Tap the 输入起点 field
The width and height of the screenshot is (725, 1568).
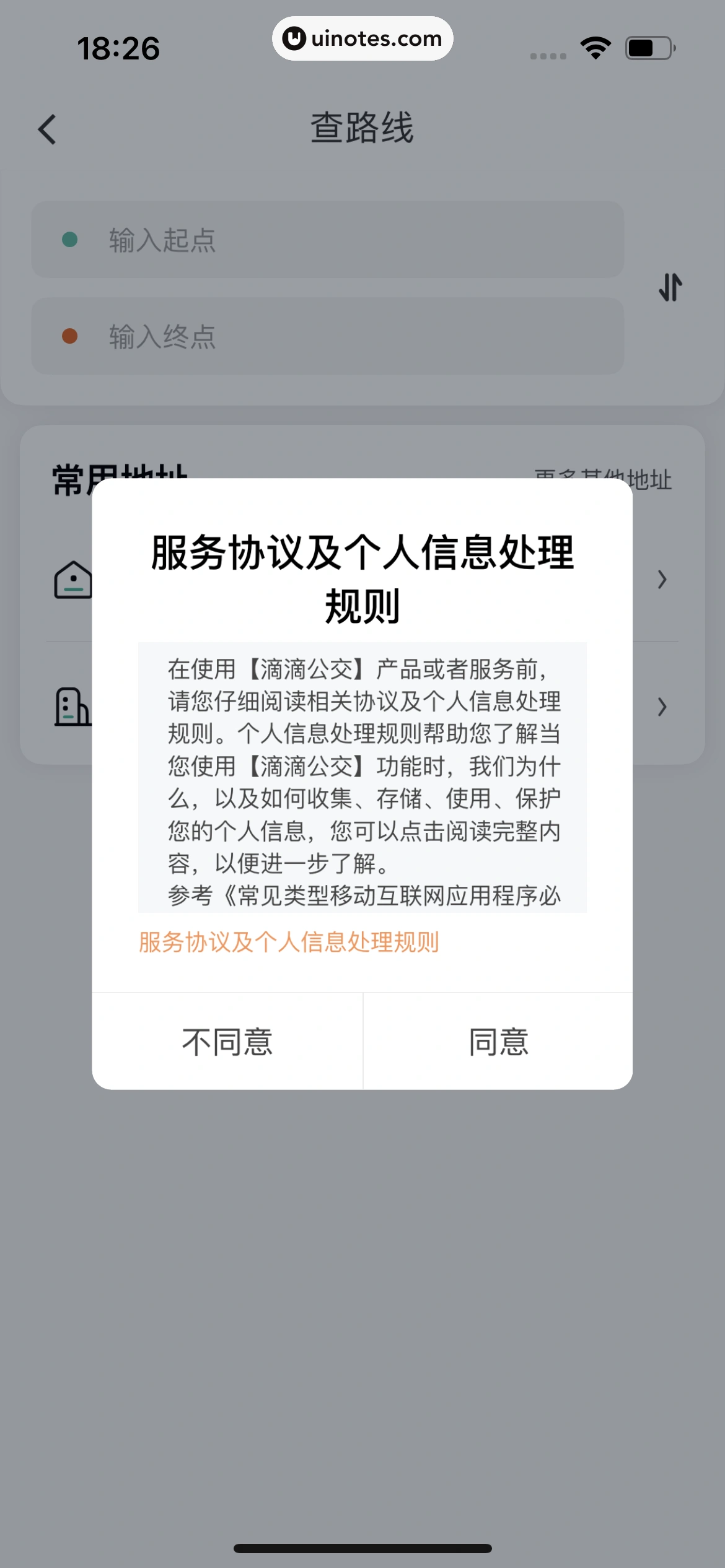pos(327,240)
